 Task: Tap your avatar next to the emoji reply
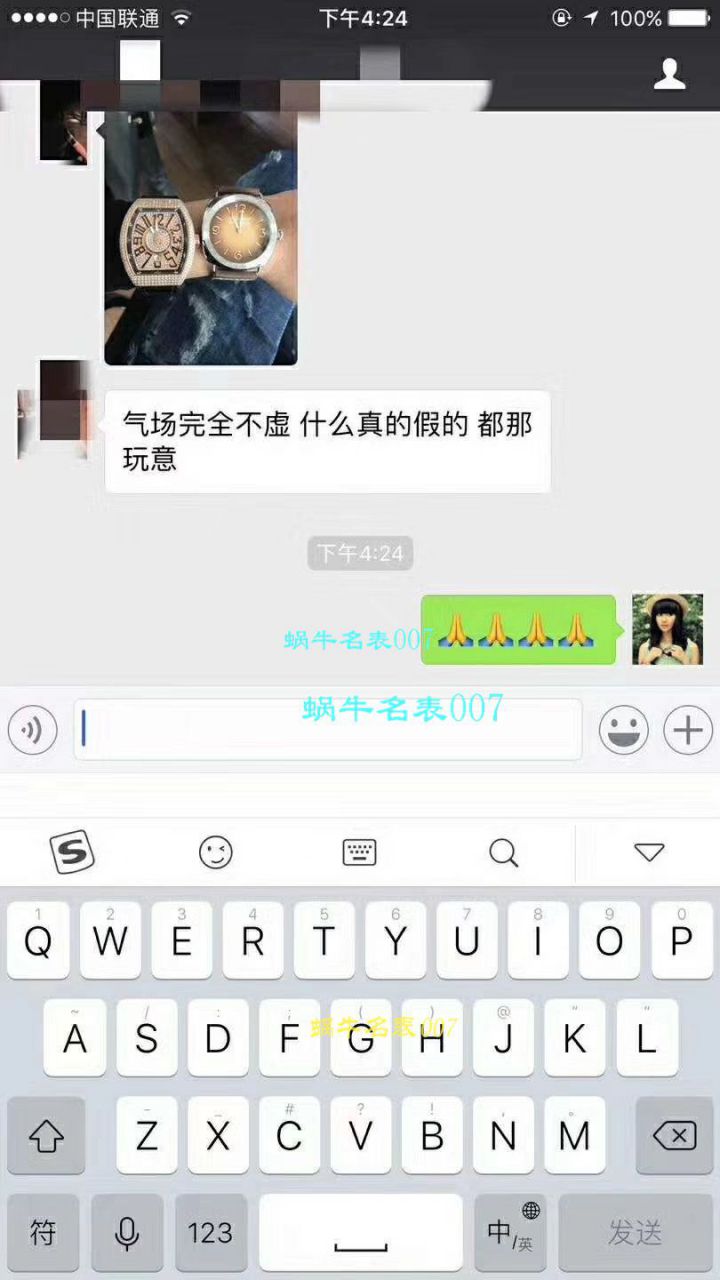667,629
